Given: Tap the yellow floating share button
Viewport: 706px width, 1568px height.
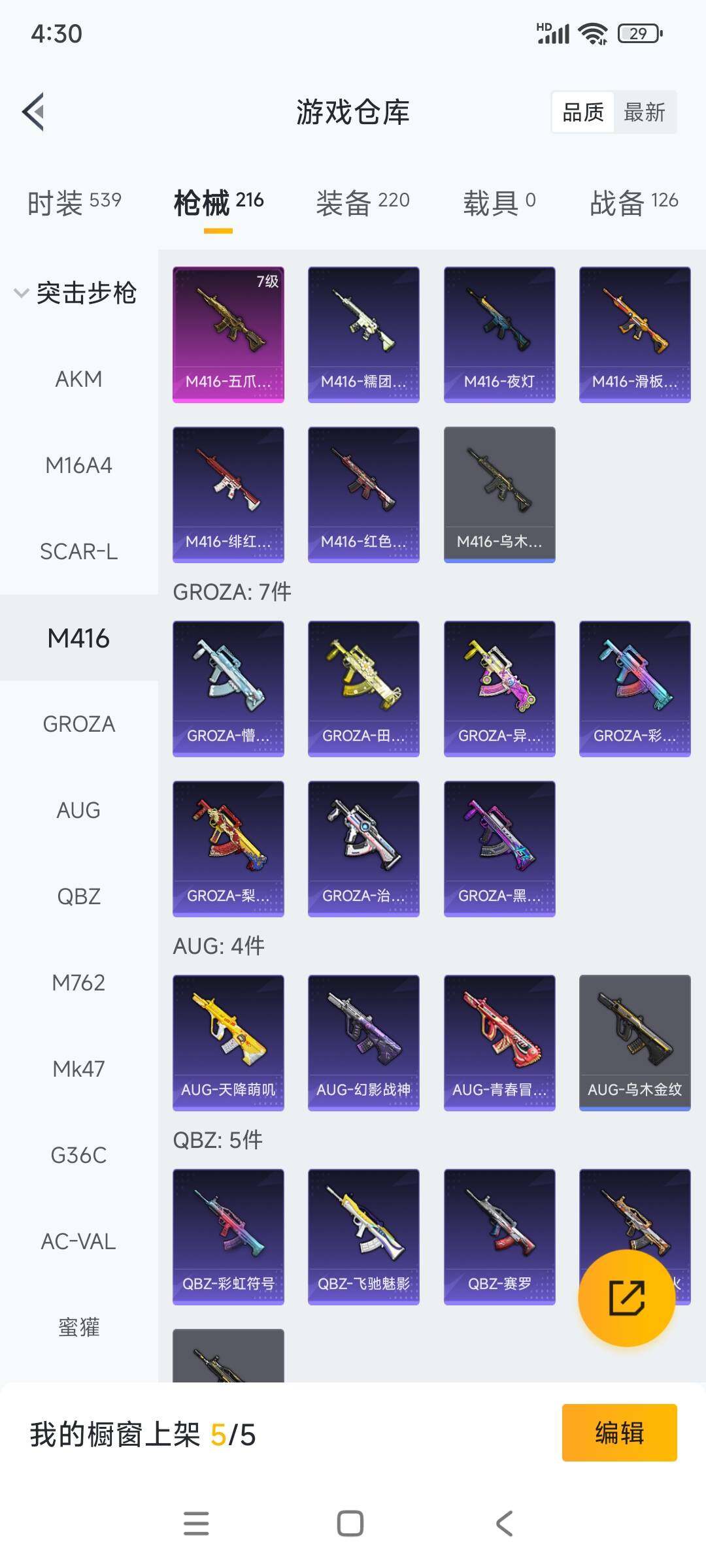Looking at the screenshot, I should point(626,1298).
